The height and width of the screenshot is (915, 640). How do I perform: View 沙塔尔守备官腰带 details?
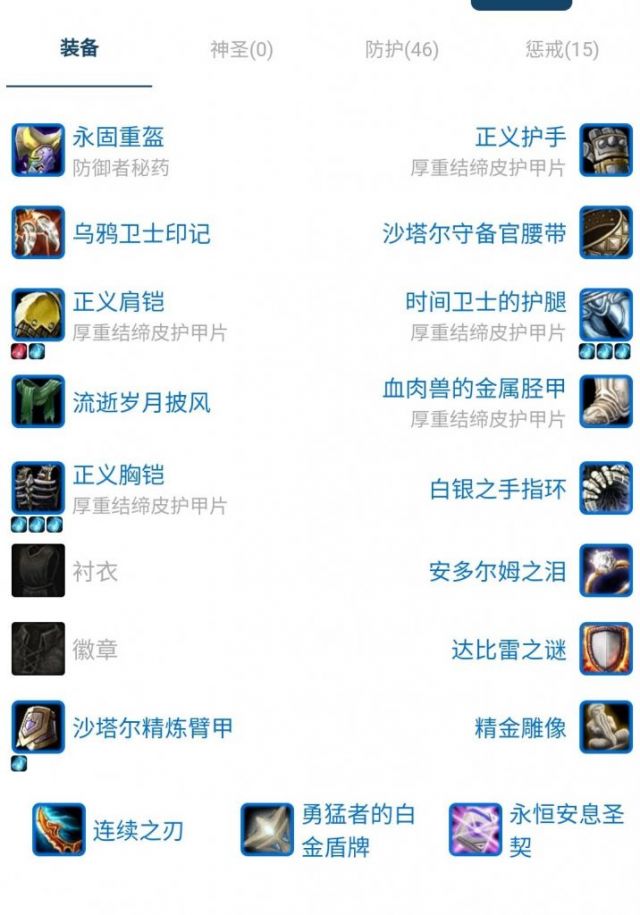(474, 234)
